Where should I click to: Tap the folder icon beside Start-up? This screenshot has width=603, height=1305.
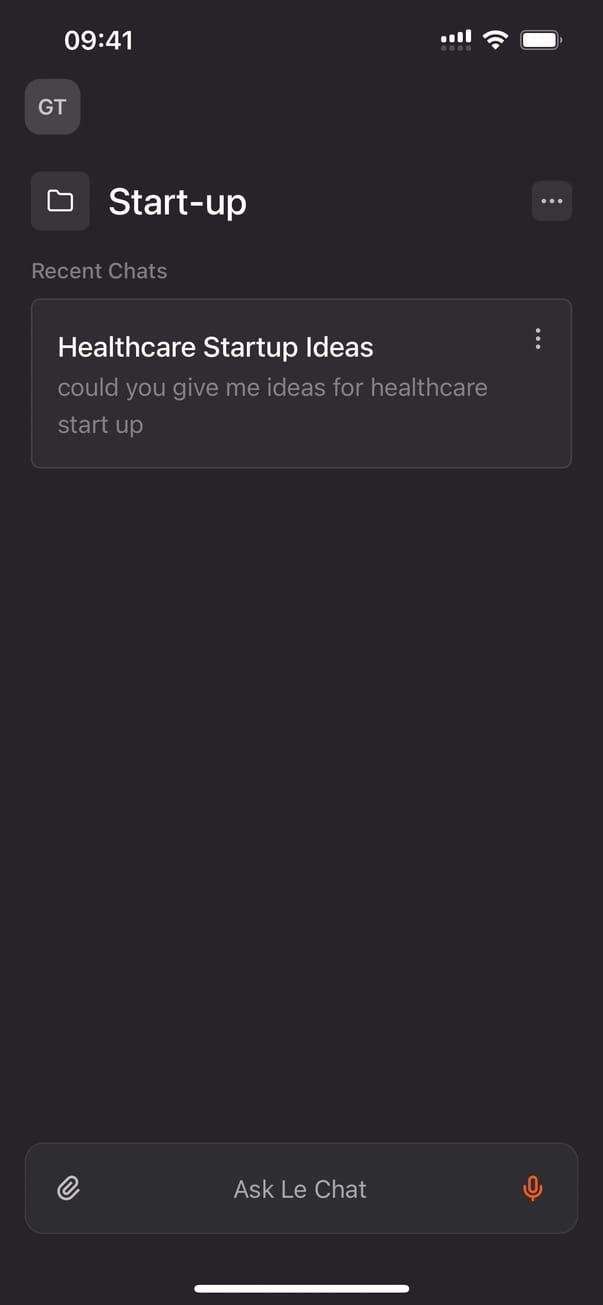click(60, 201)
